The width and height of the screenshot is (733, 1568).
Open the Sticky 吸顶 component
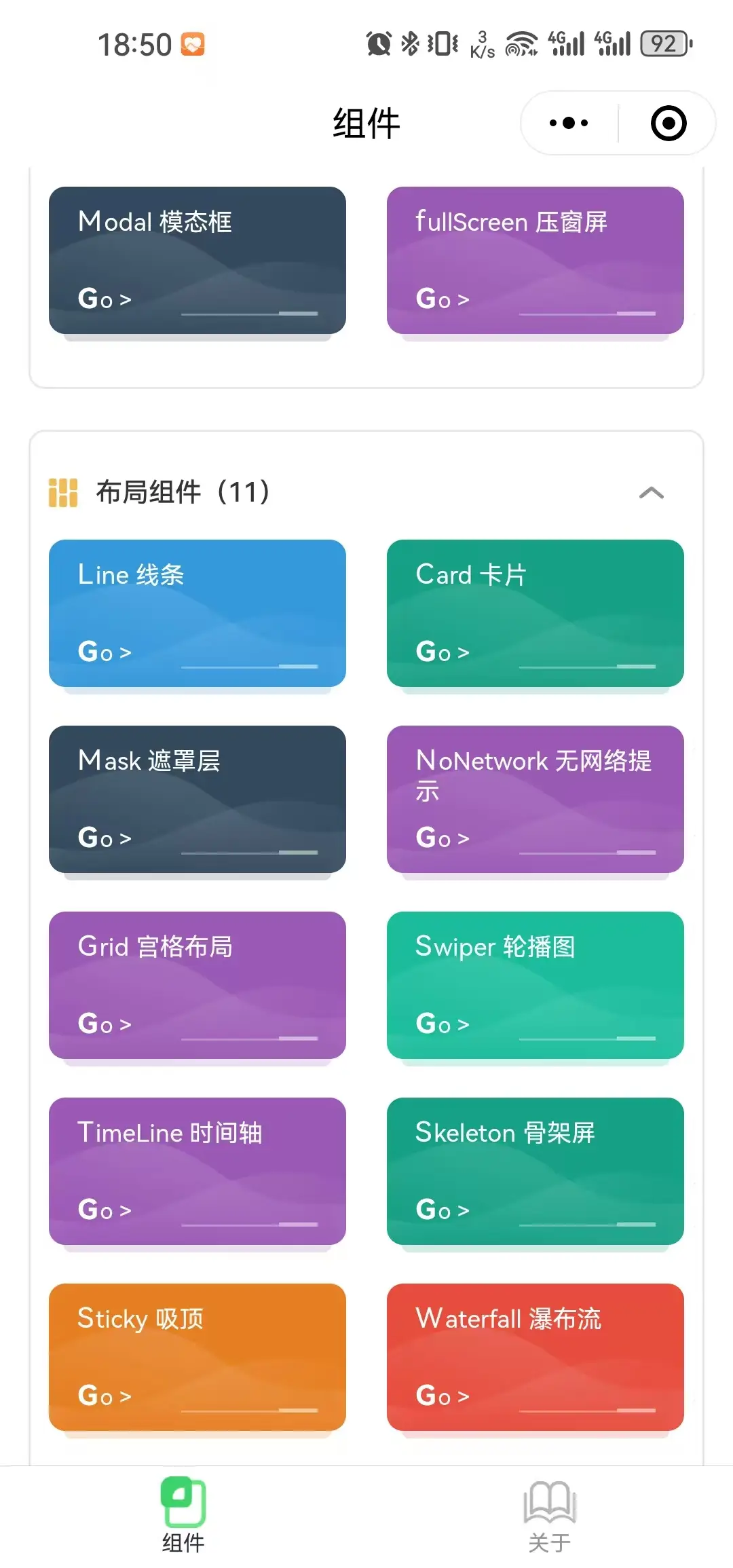coord(198,1357)
